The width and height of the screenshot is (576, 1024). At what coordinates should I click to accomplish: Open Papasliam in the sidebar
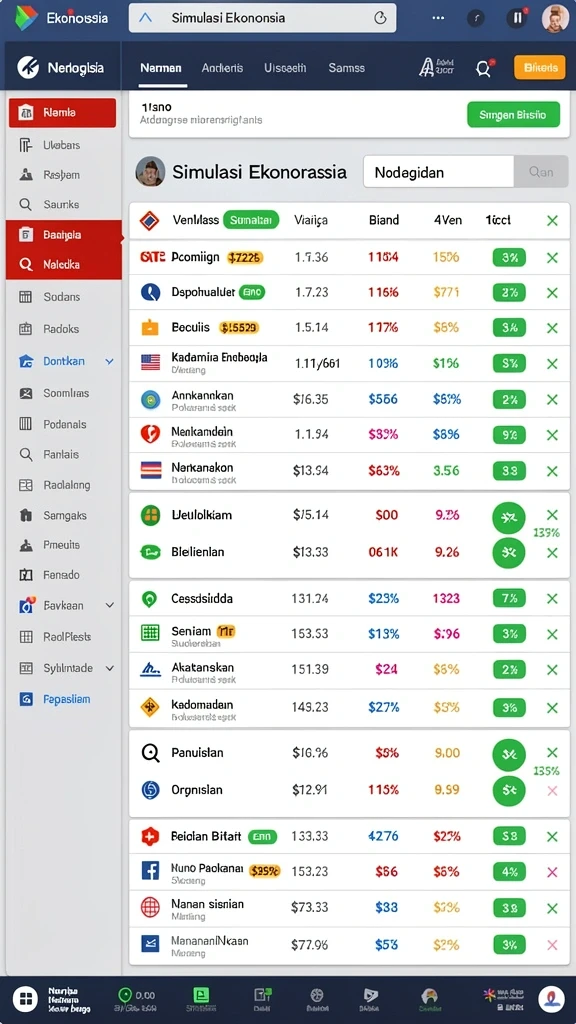pyautogui.click(x=63, y=699)
